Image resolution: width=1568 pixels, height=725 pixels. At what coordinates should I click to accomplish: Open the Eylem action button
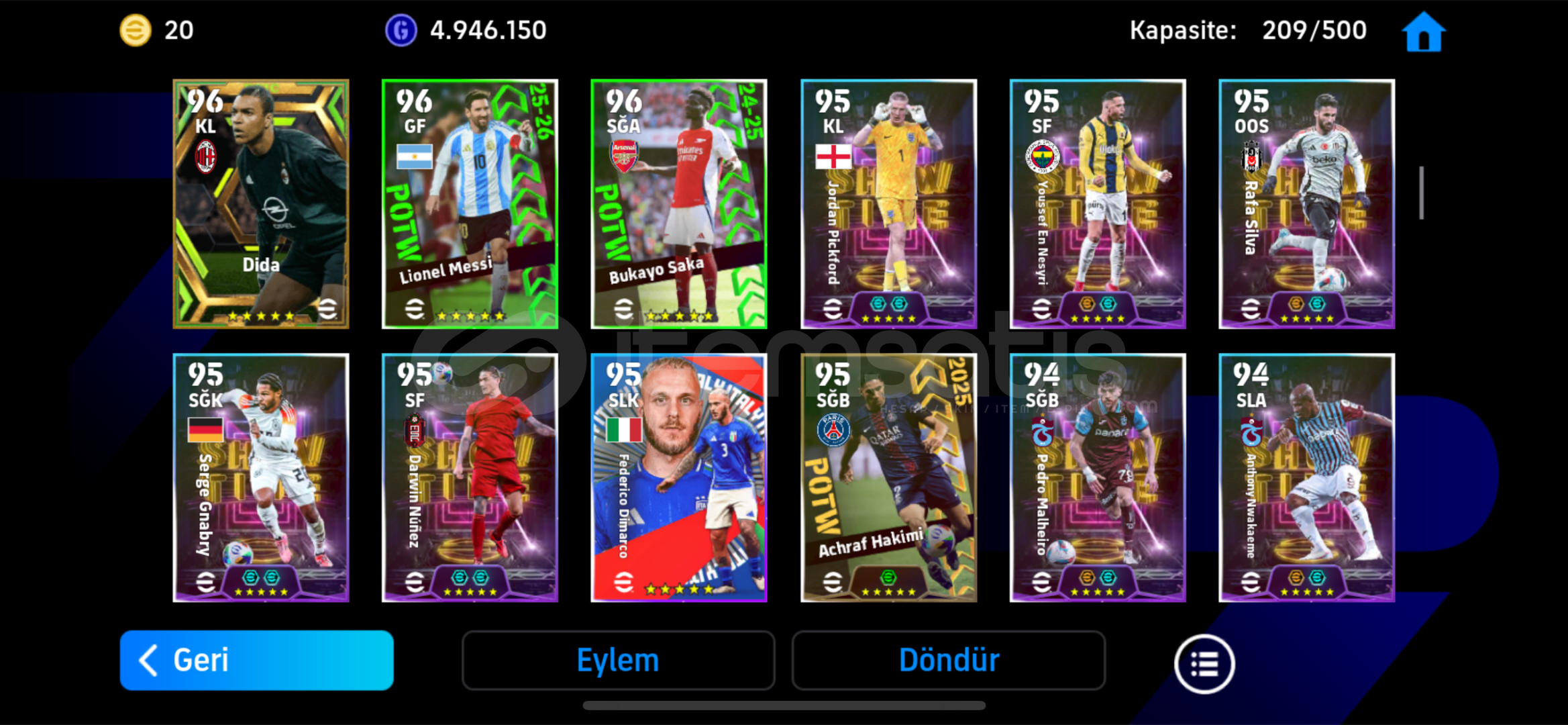click(618, 660)
